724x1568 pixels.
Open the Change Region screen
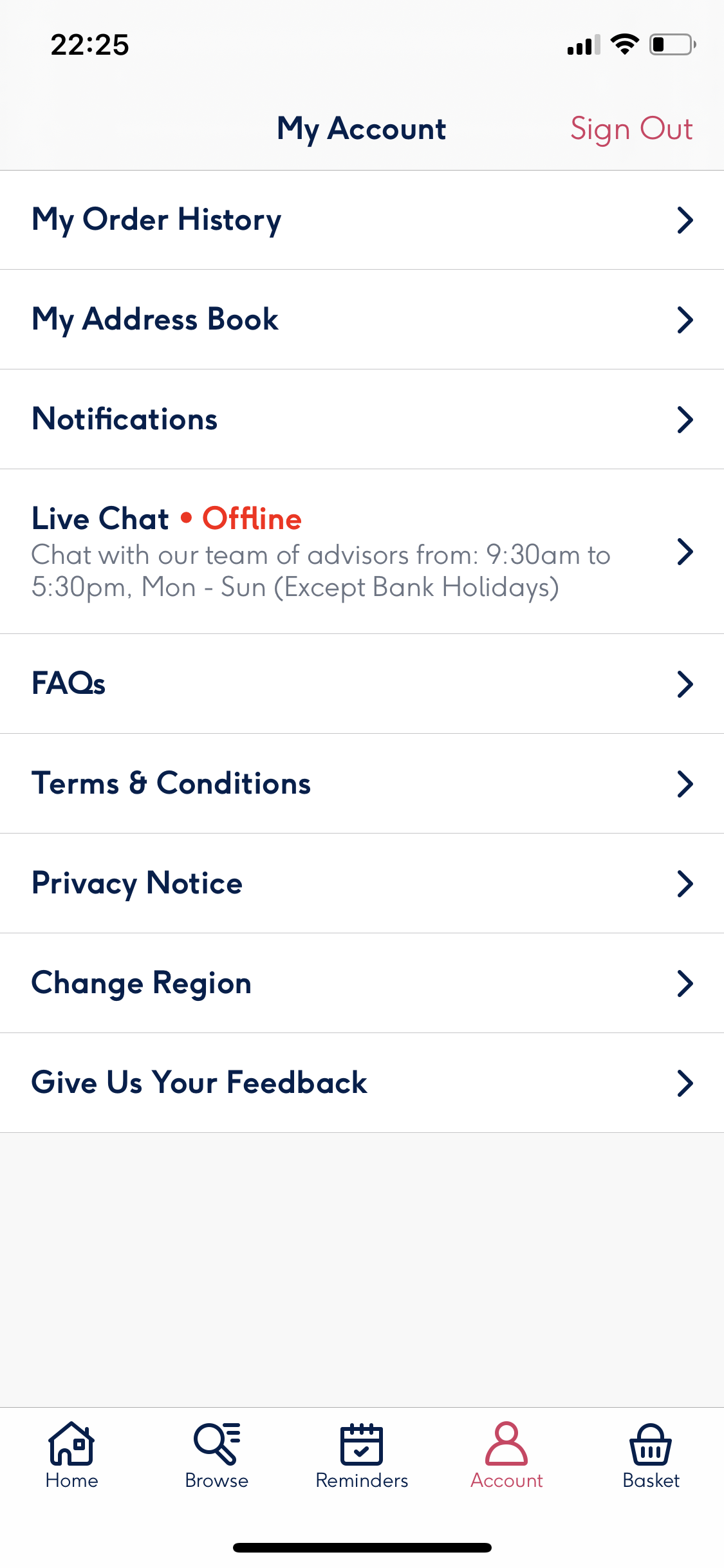tap(141, 983)
